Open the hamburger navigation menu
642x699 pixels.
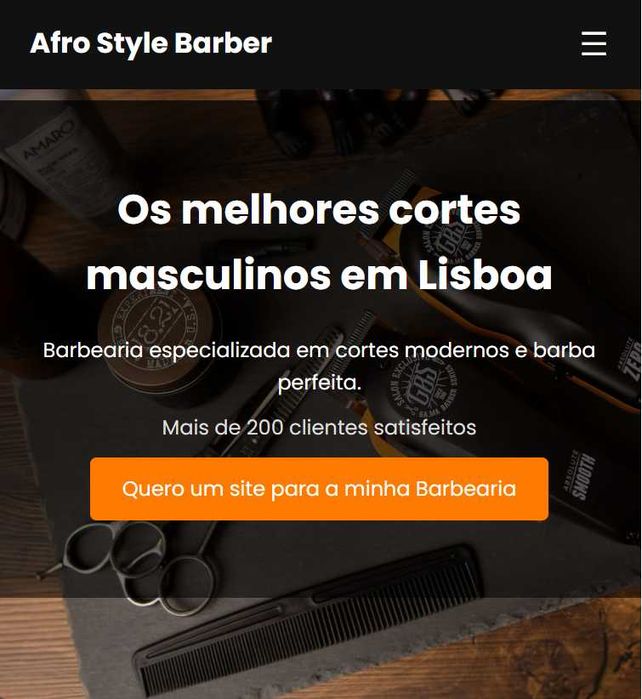[593, 44]
